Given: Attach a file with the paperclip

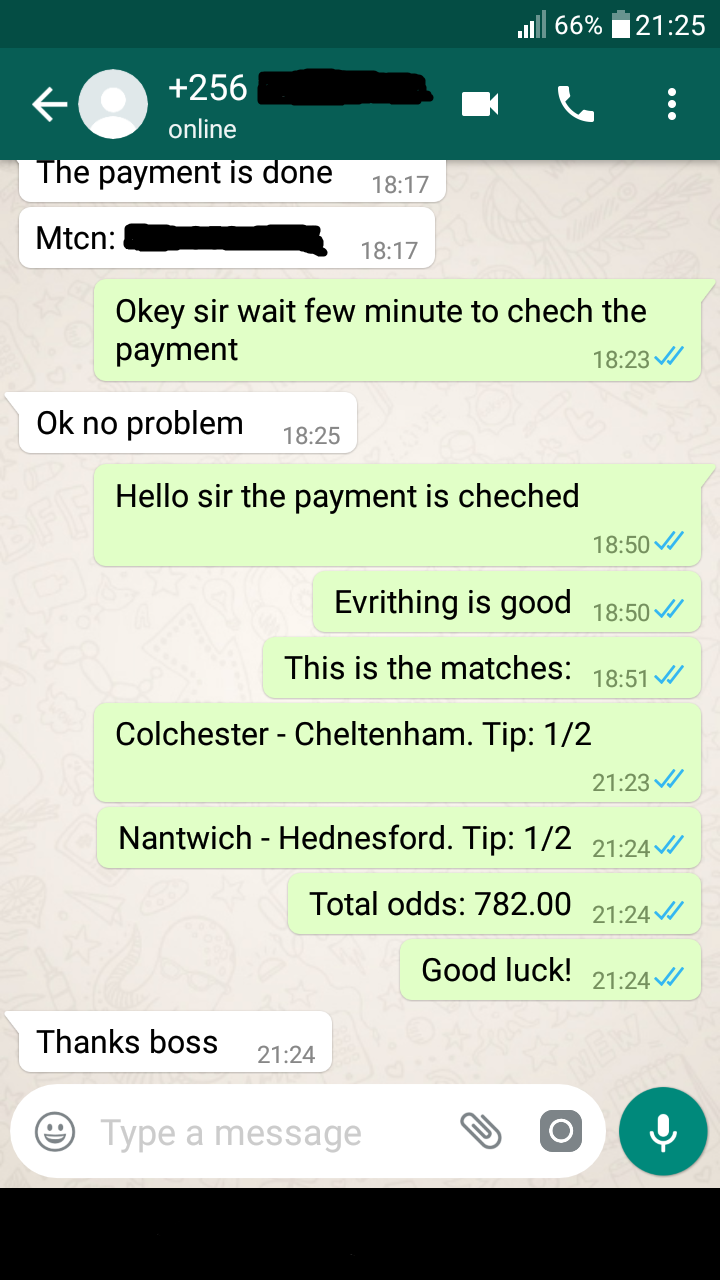Looking at the screenshot, I should click(481, 1132).
